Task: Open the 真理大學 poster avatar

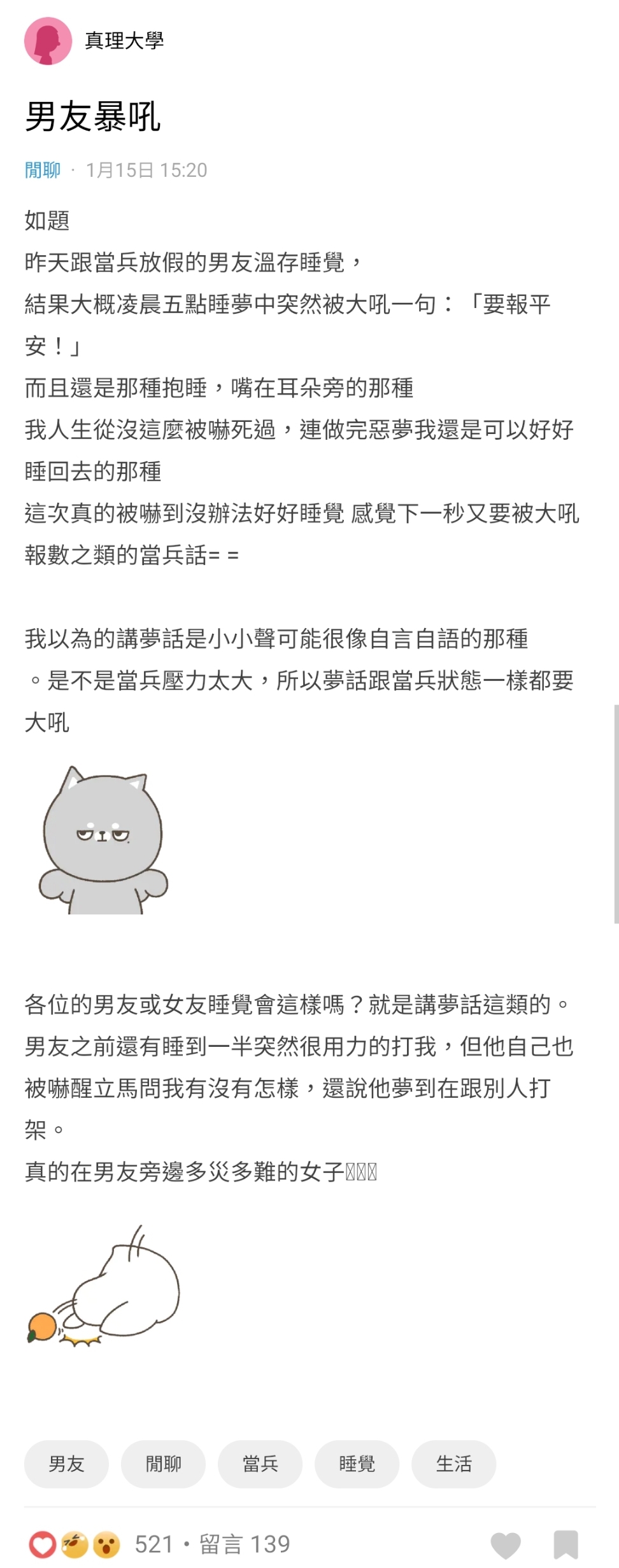Action: pyautogui.click(x=48, y=41)
